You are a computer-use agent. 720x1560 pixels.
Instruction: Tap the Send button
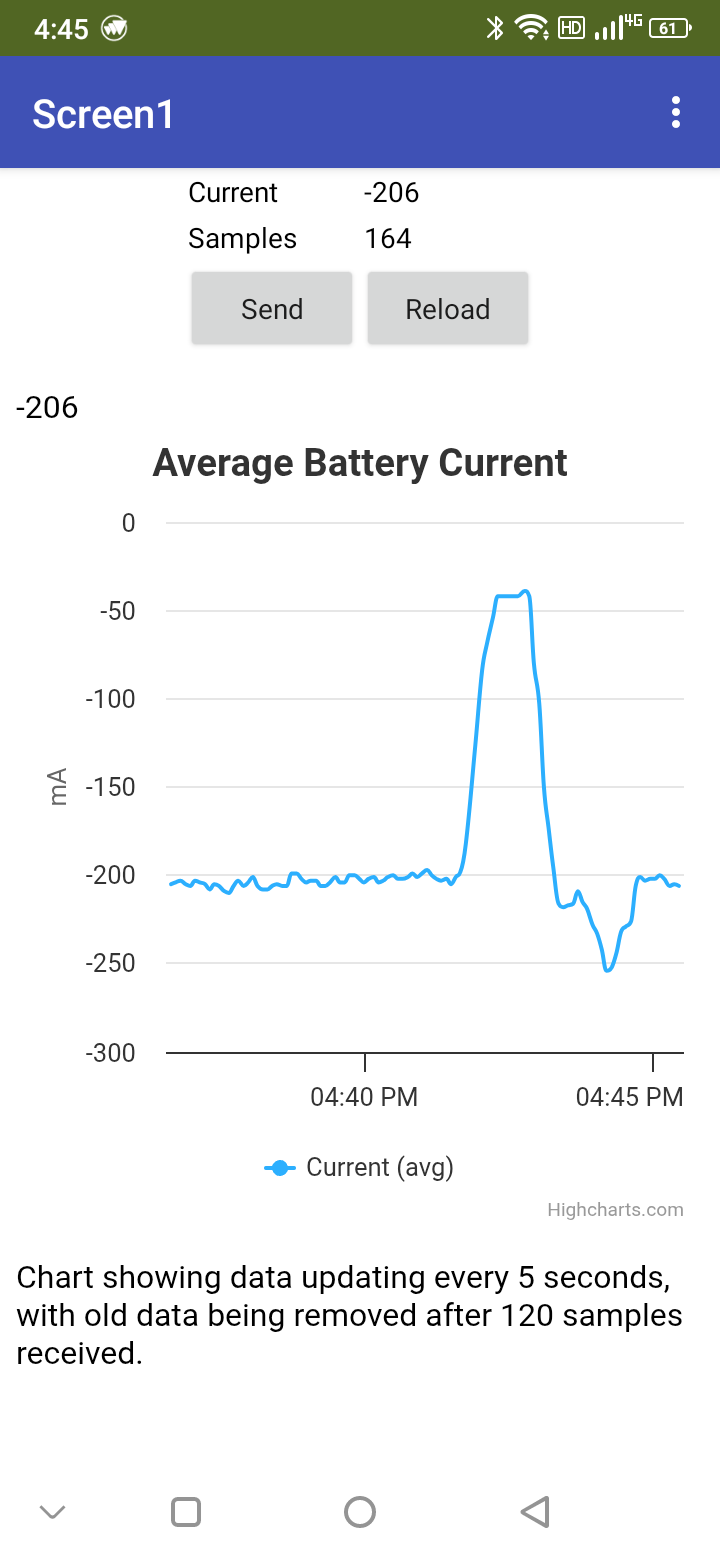(272, 309)
